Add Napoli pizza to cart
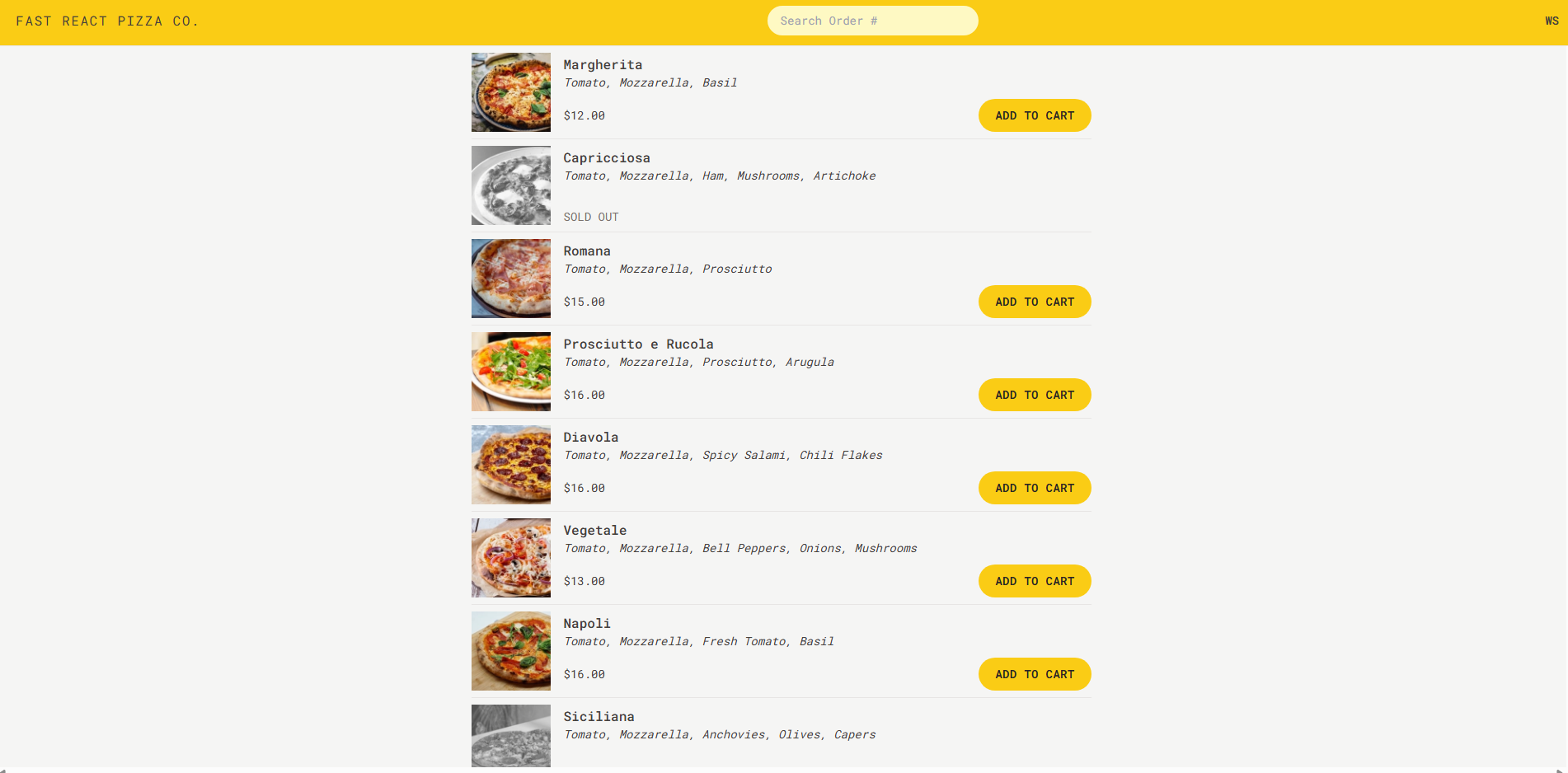The width and height of the screenshot is (1568, 773). (x=1034, y=675)
